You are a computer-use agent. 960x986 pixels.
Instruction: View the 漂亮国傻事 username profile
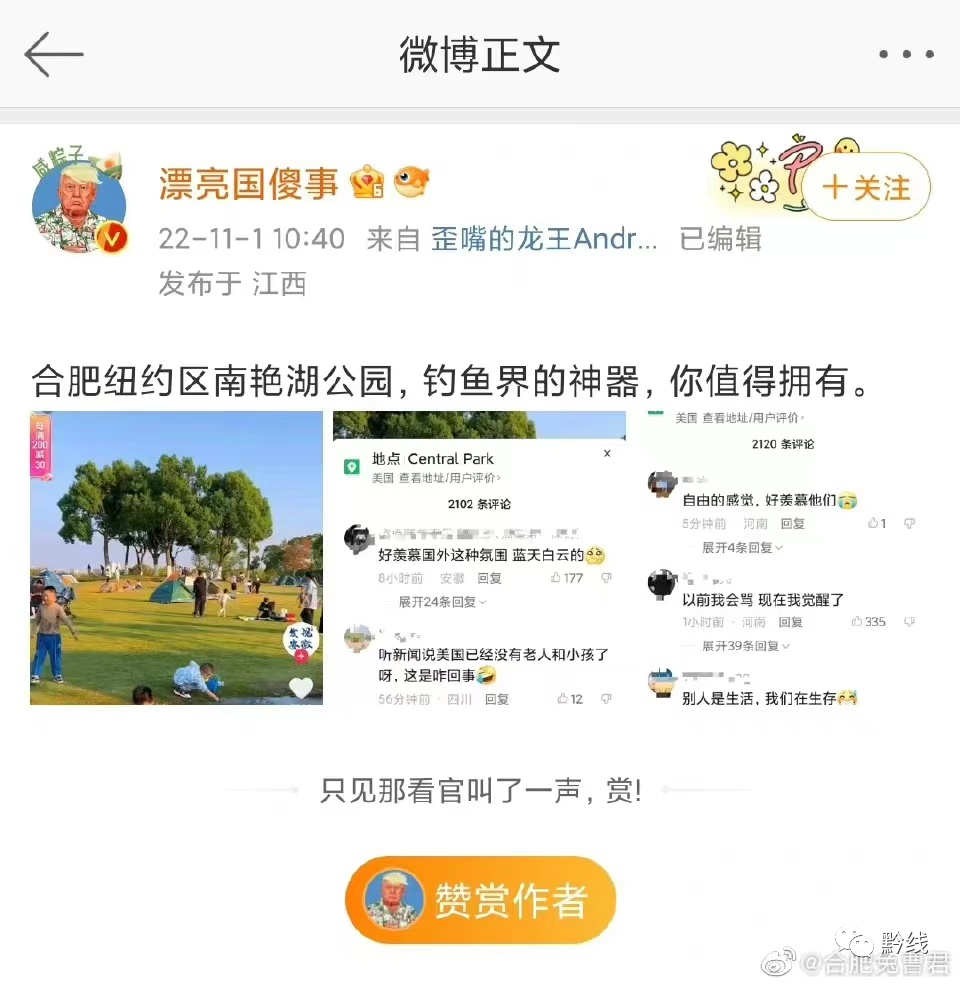[x=250, y=183]
